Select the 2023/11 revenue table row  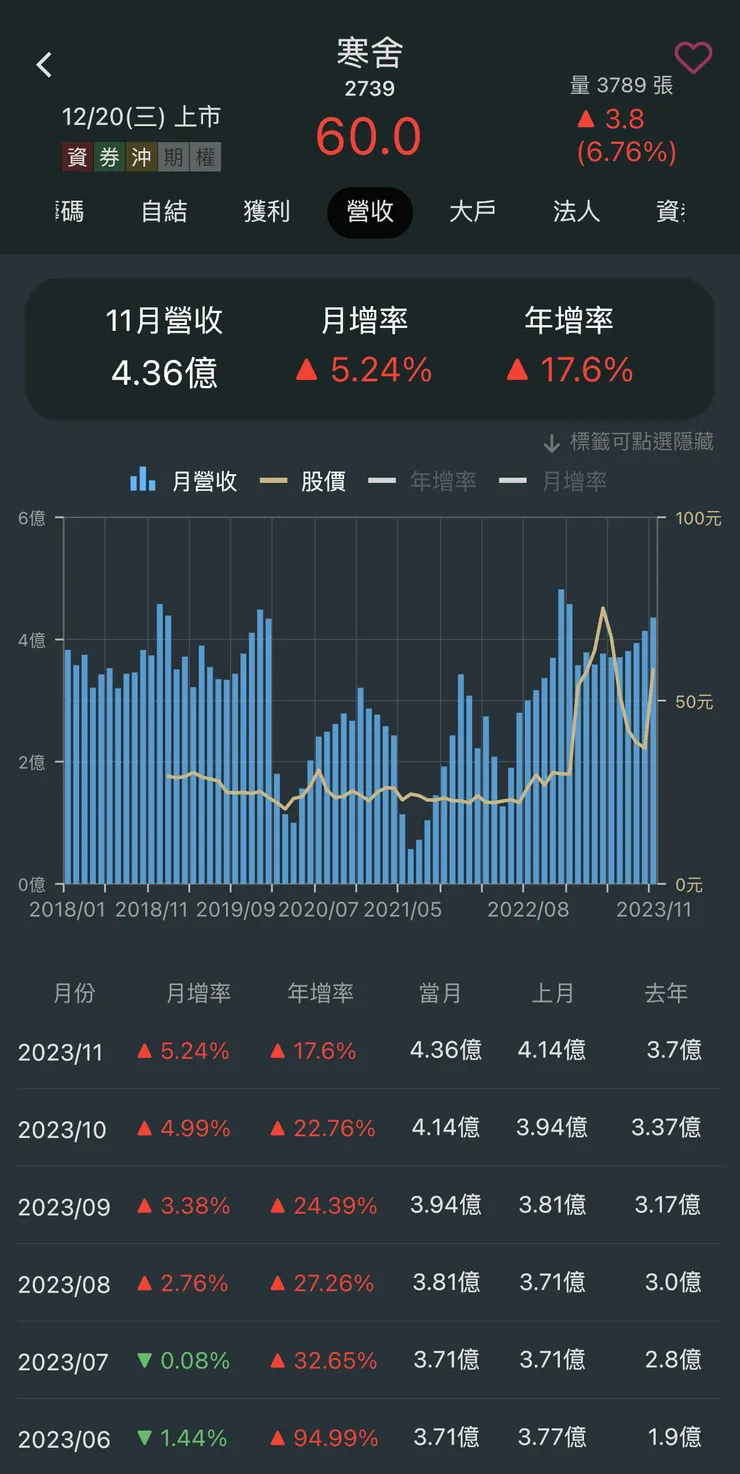point(370,1050)
